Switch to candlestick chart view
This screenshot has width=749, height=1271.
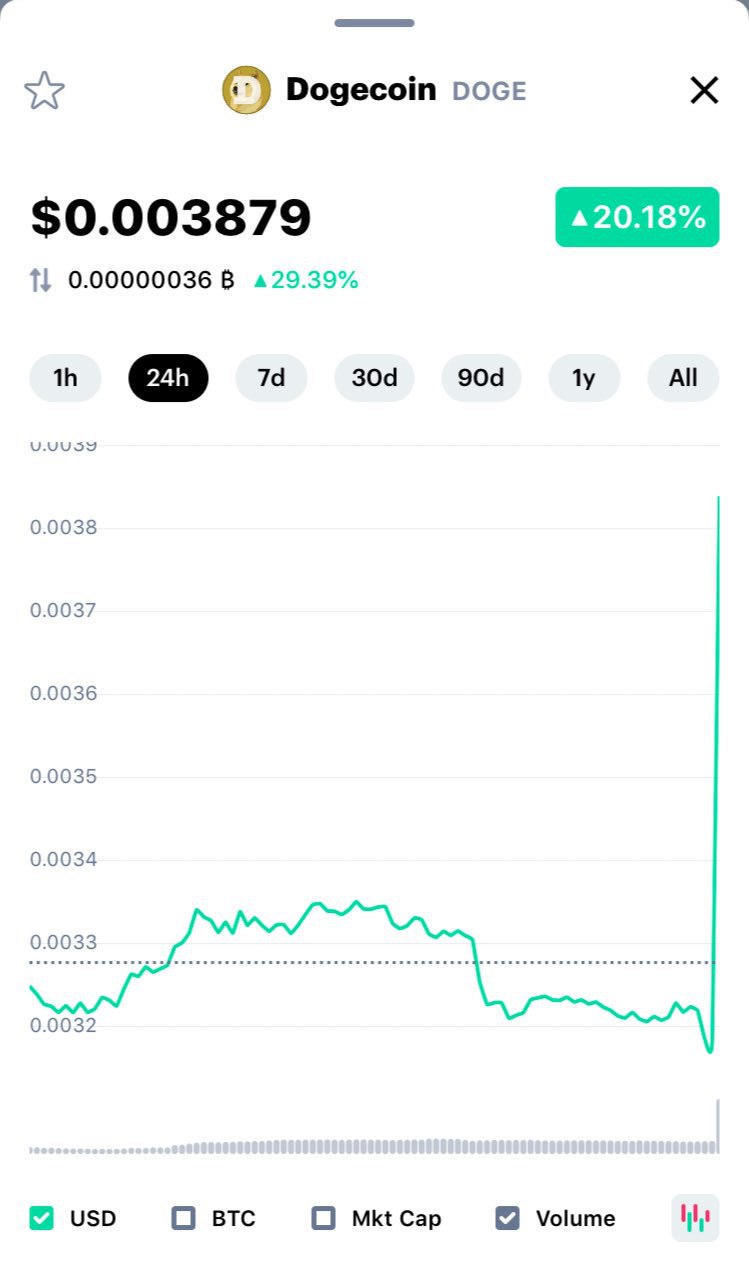(695, 1218)
